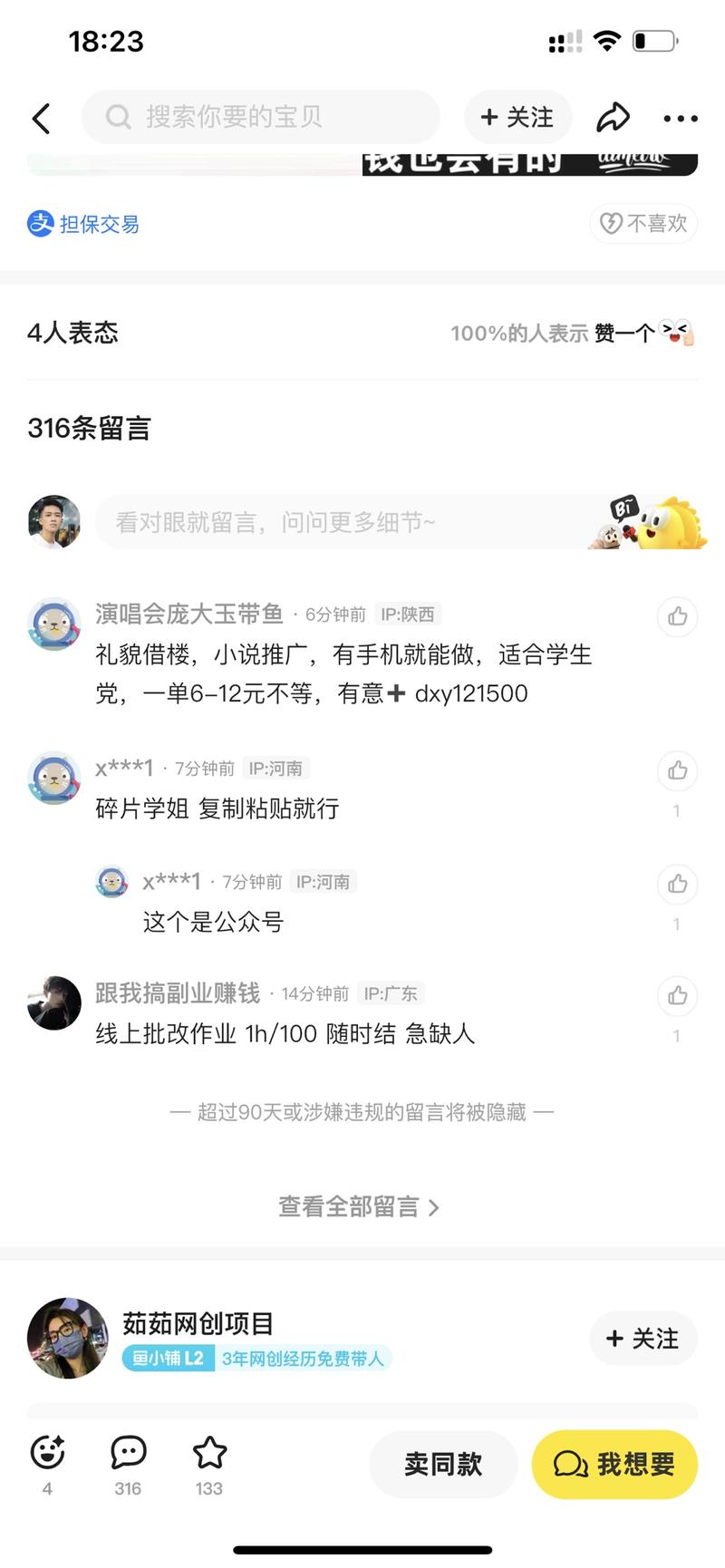Like the comment 线上批改作业 by 跟我搞副业赚钱
725x1568 pixels.
677,996
